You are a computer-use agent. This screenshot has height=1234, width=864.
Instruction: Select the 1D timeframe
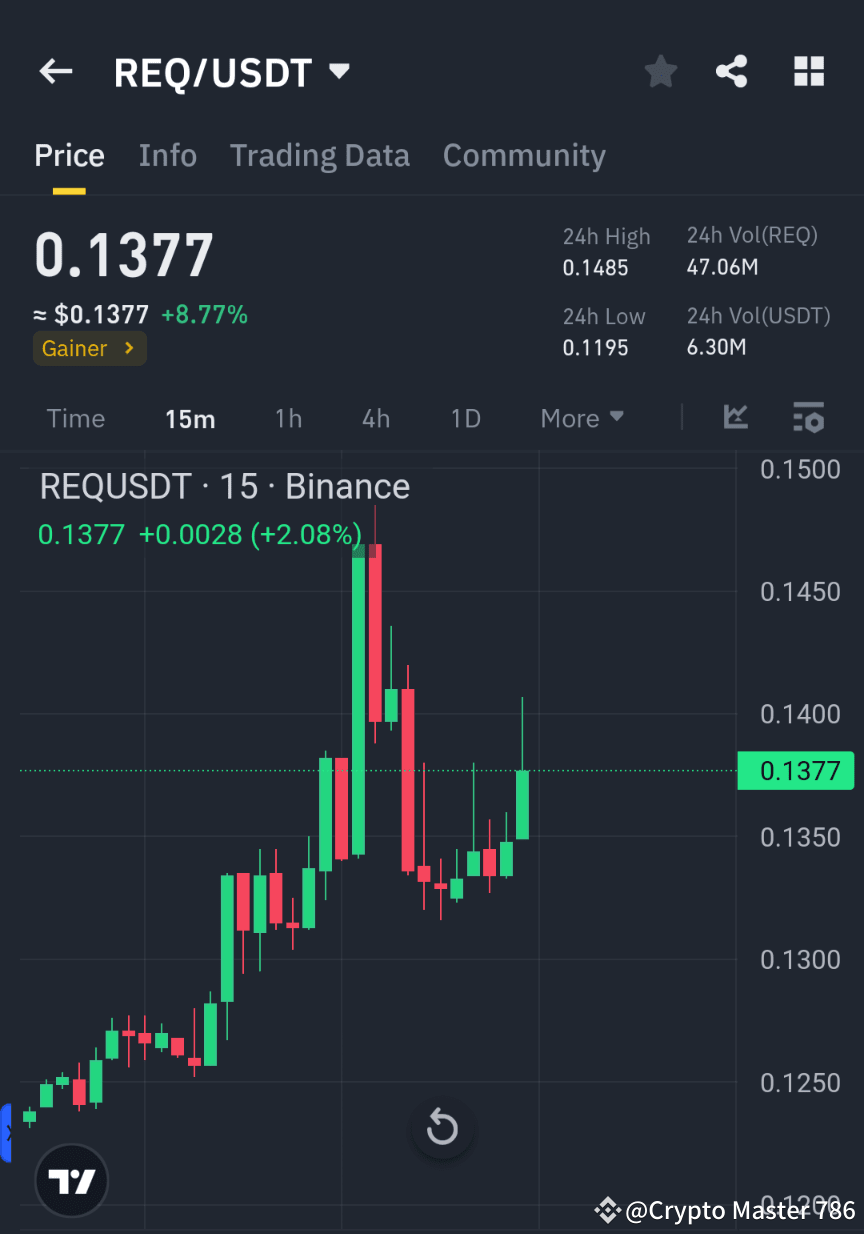tap(465, 418)
